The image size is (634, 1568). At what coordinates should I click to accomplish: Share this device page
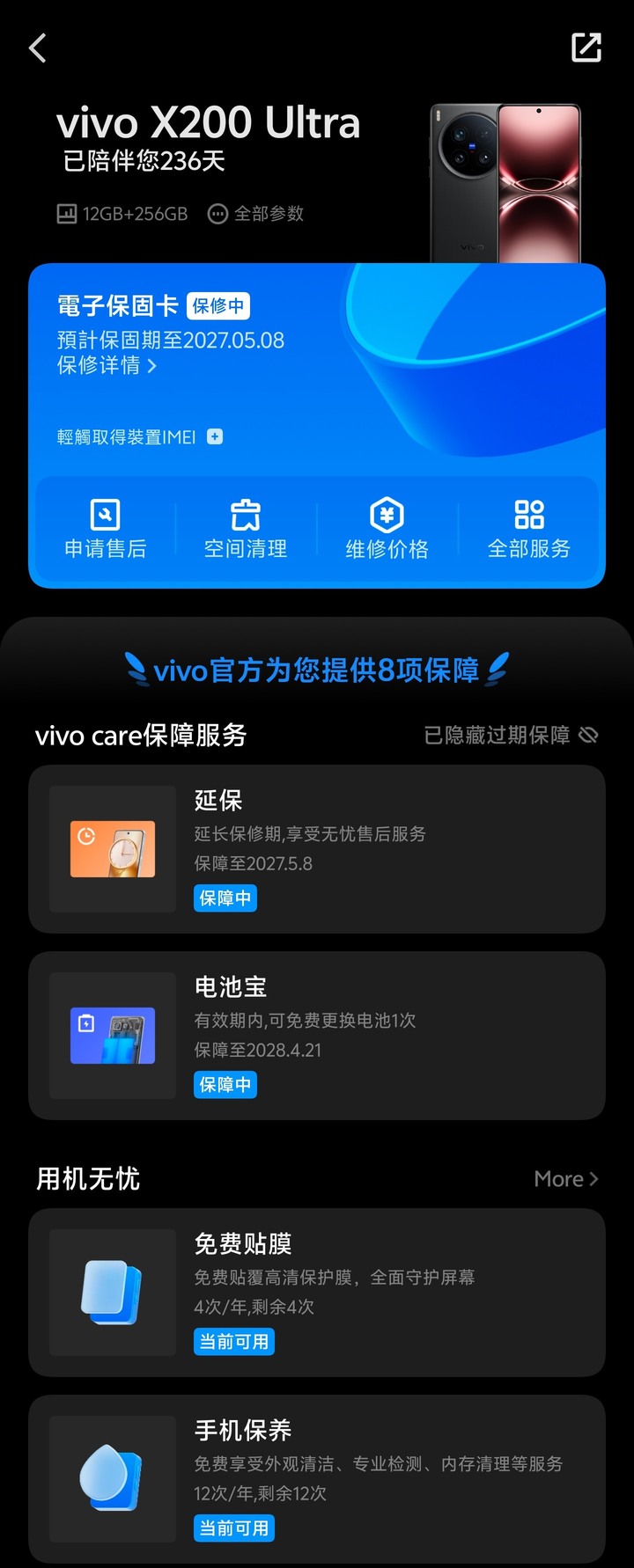[586, 48]
